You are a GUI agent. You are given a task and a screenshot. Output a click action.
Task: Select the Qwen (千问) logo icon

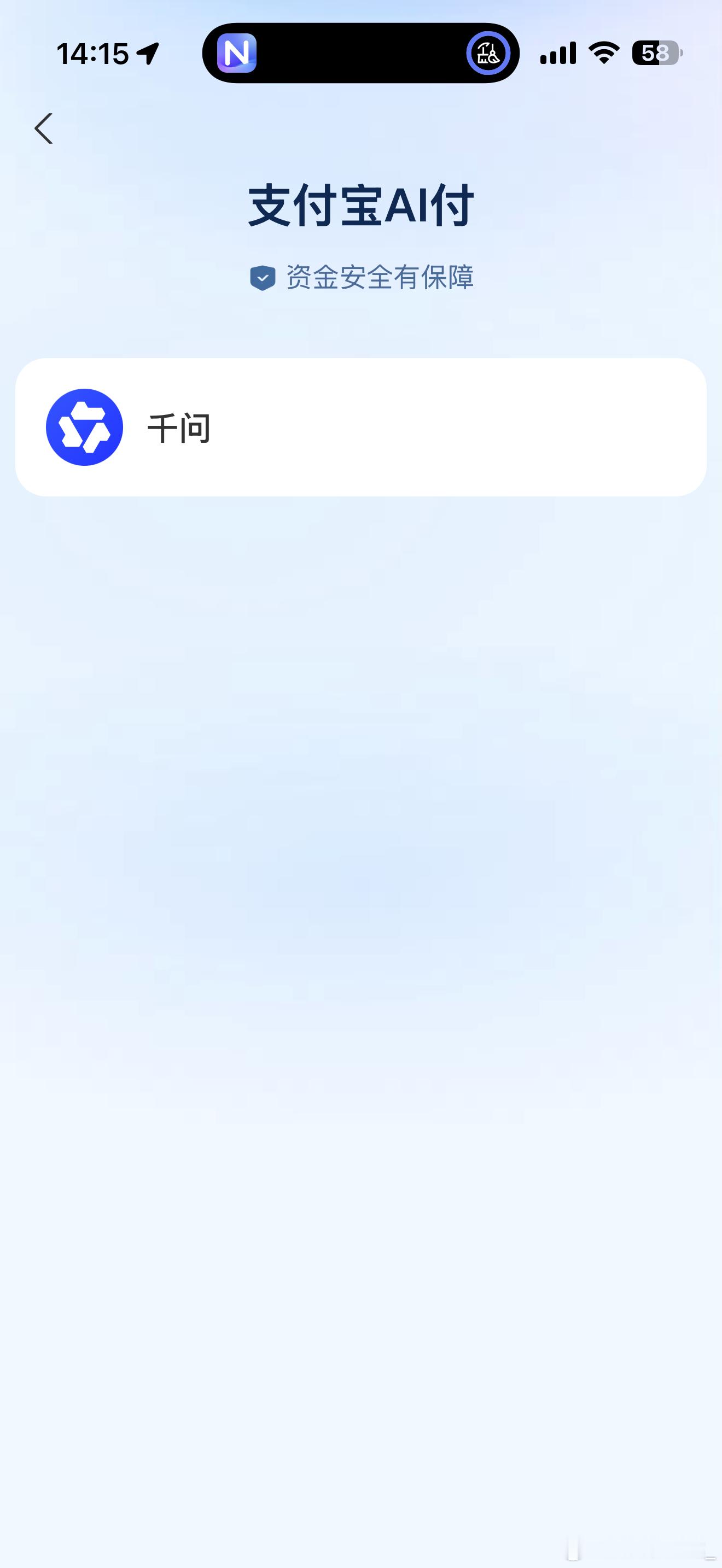pyautogui.click(x=85, y=426)
